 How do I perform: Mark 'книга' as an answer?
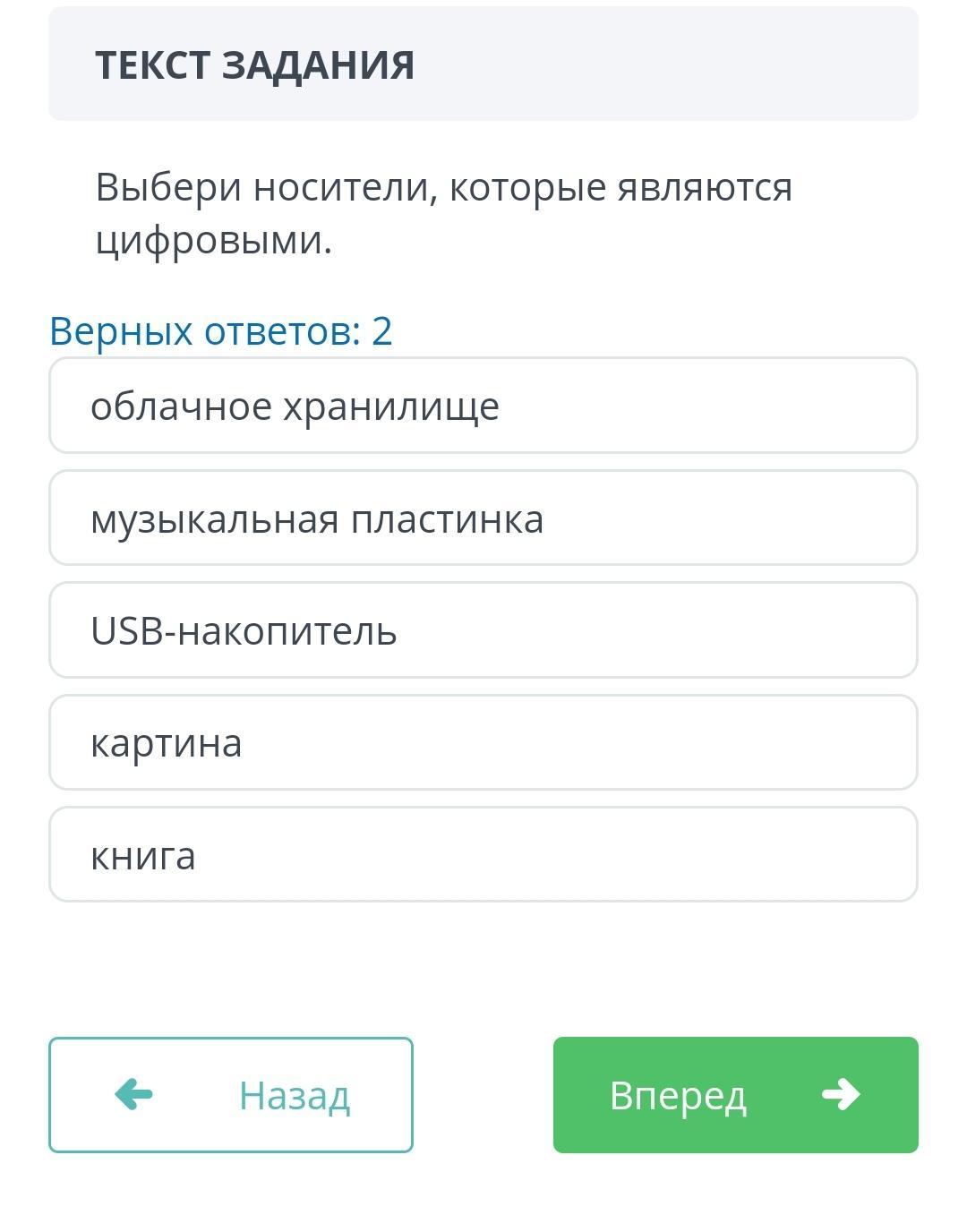click(483, 854)
